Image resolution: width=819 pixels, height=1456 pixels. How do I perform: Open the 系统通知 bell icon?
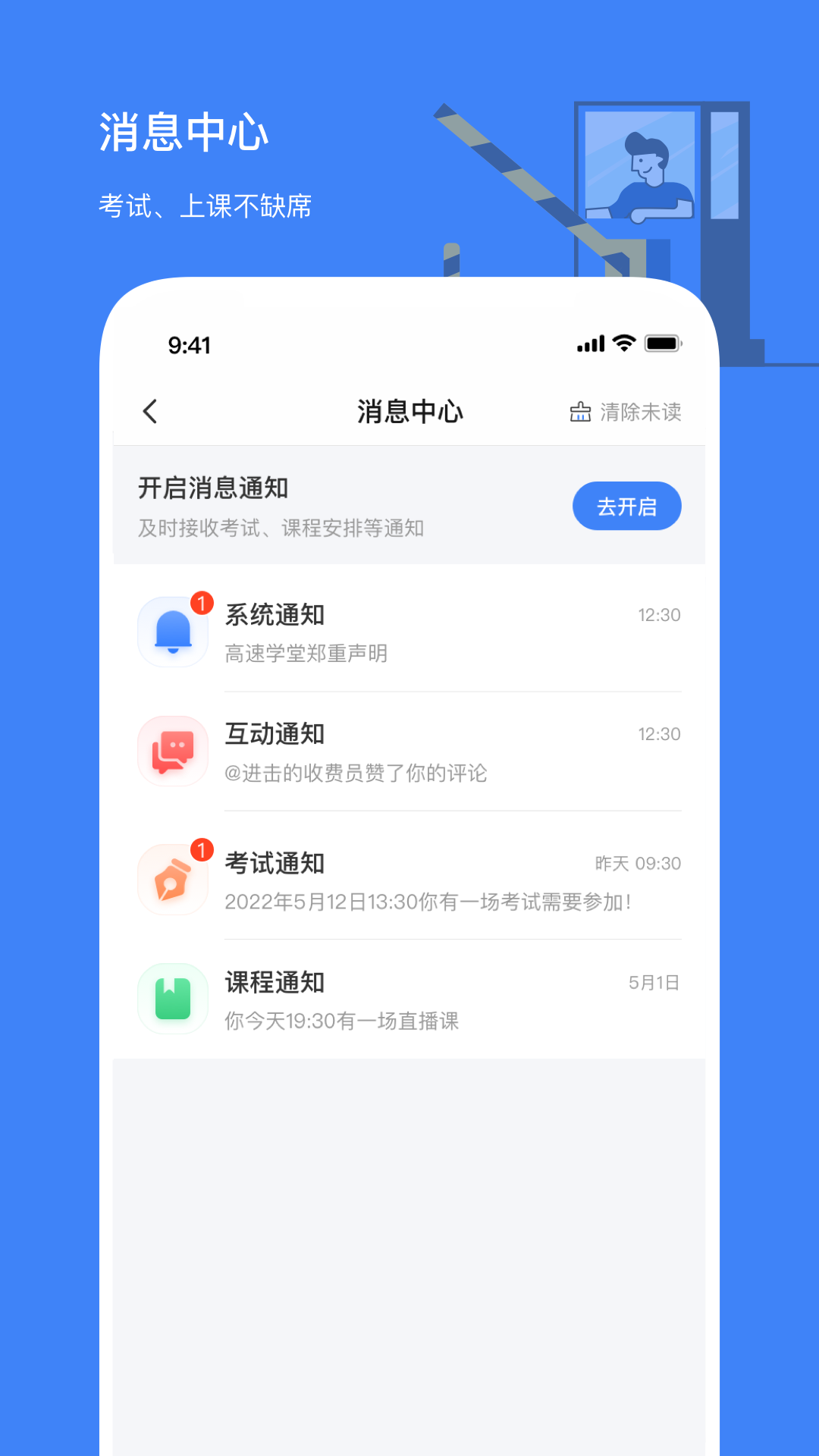point(172,632)
